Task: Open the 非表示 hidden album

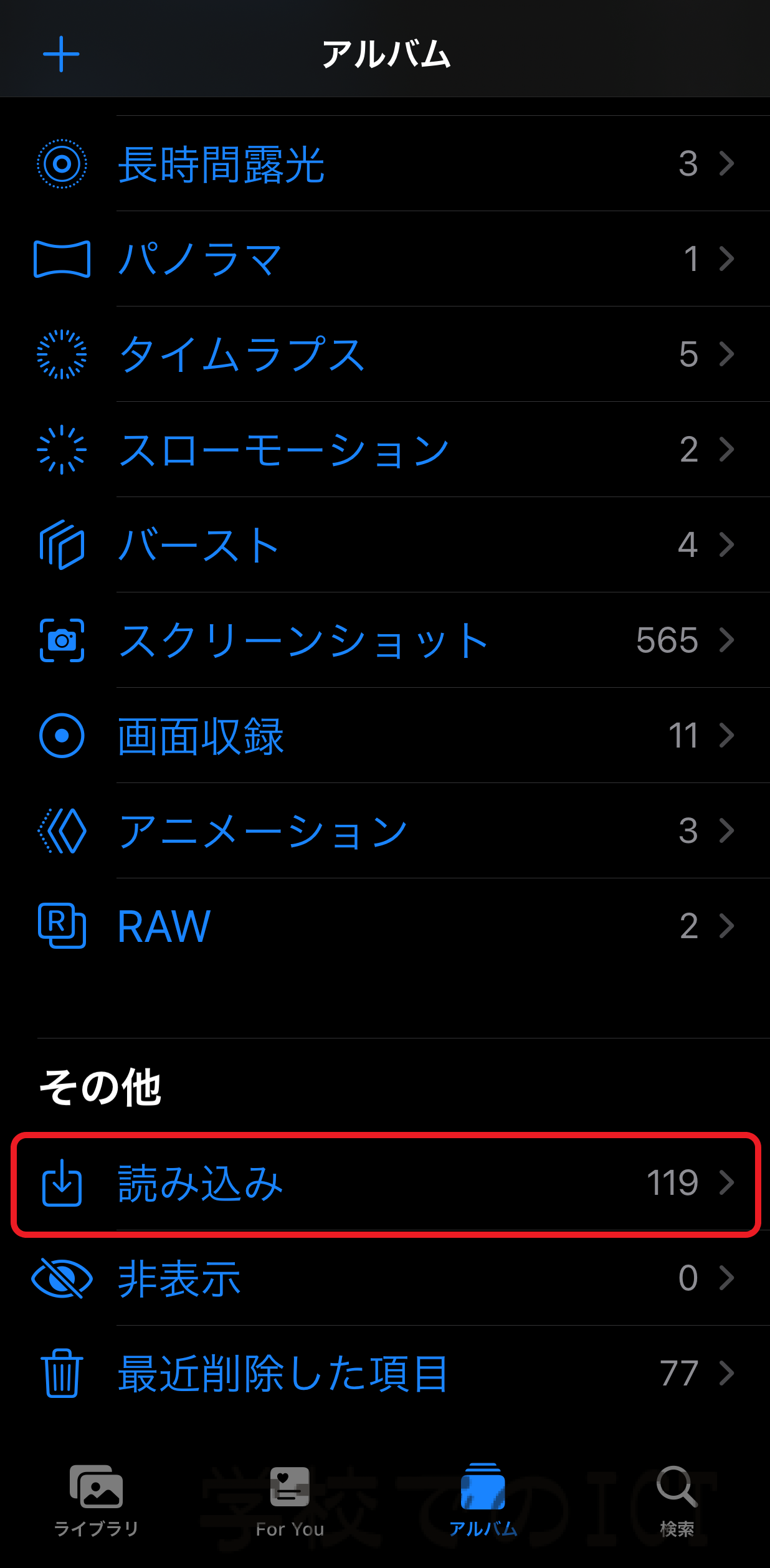Action: pos(385,1278)
